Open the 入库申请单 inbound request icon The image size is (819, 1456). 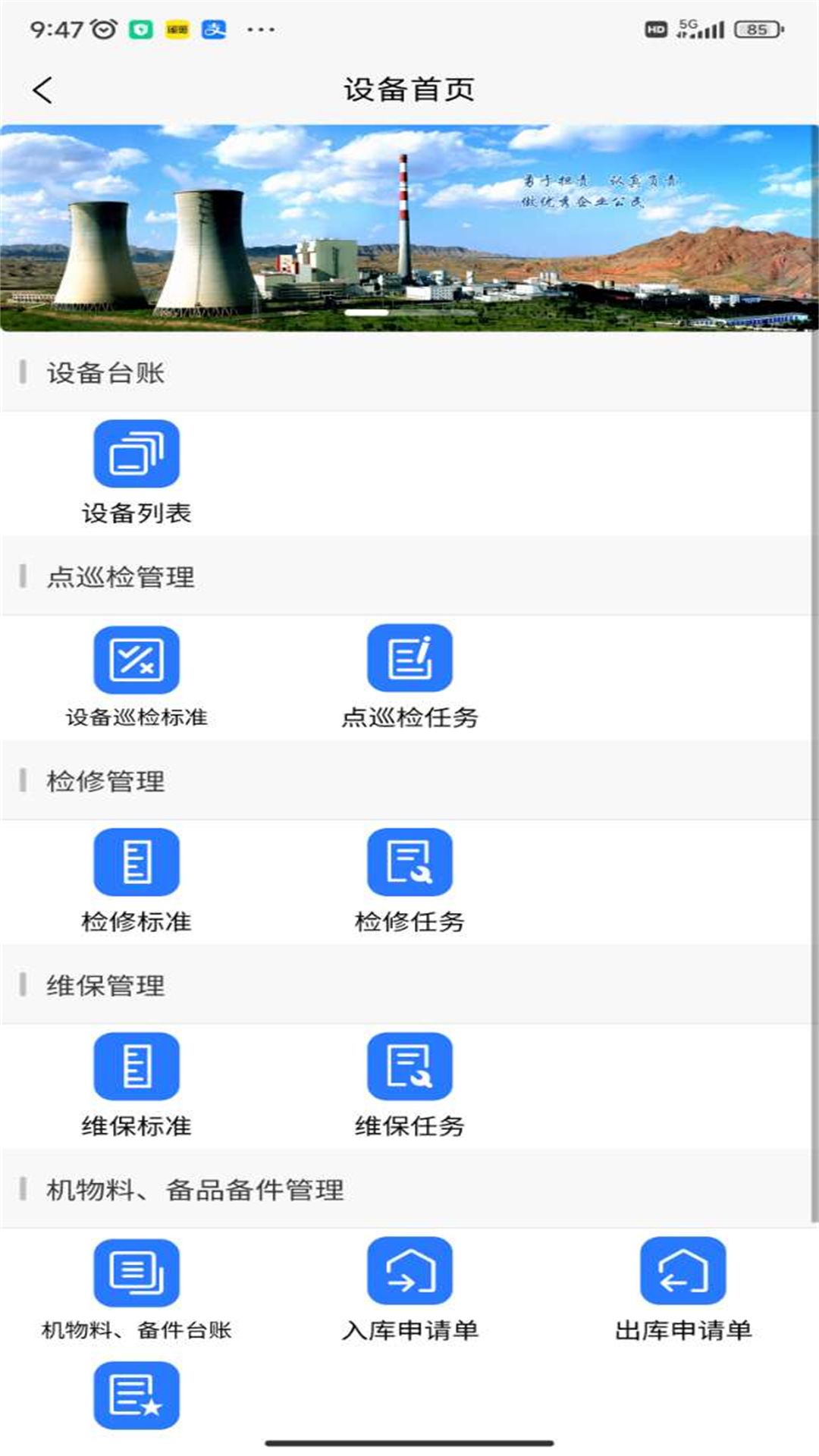pyautogui.click(x=410, y=1272)
